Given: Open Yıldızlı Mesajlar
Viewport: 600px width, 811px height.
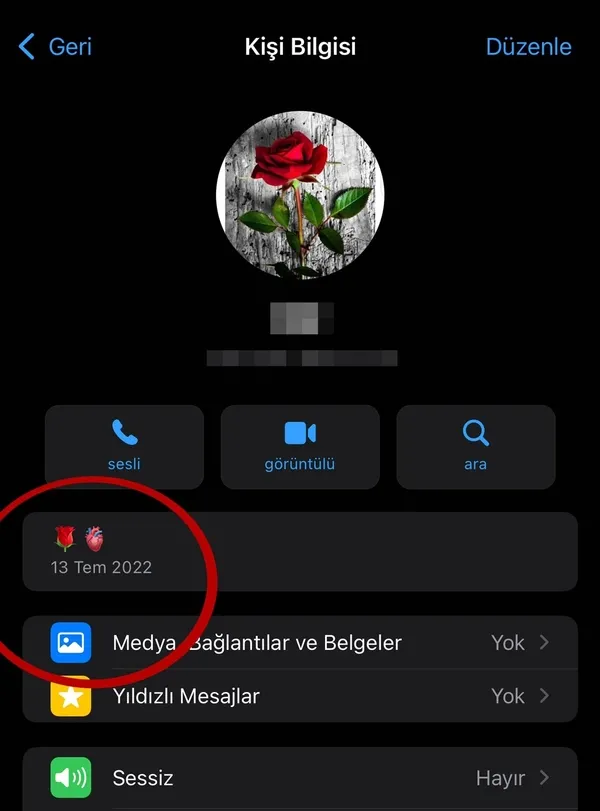Looking at the screenshot, I should pyautogui.click(x=300, y=696).
